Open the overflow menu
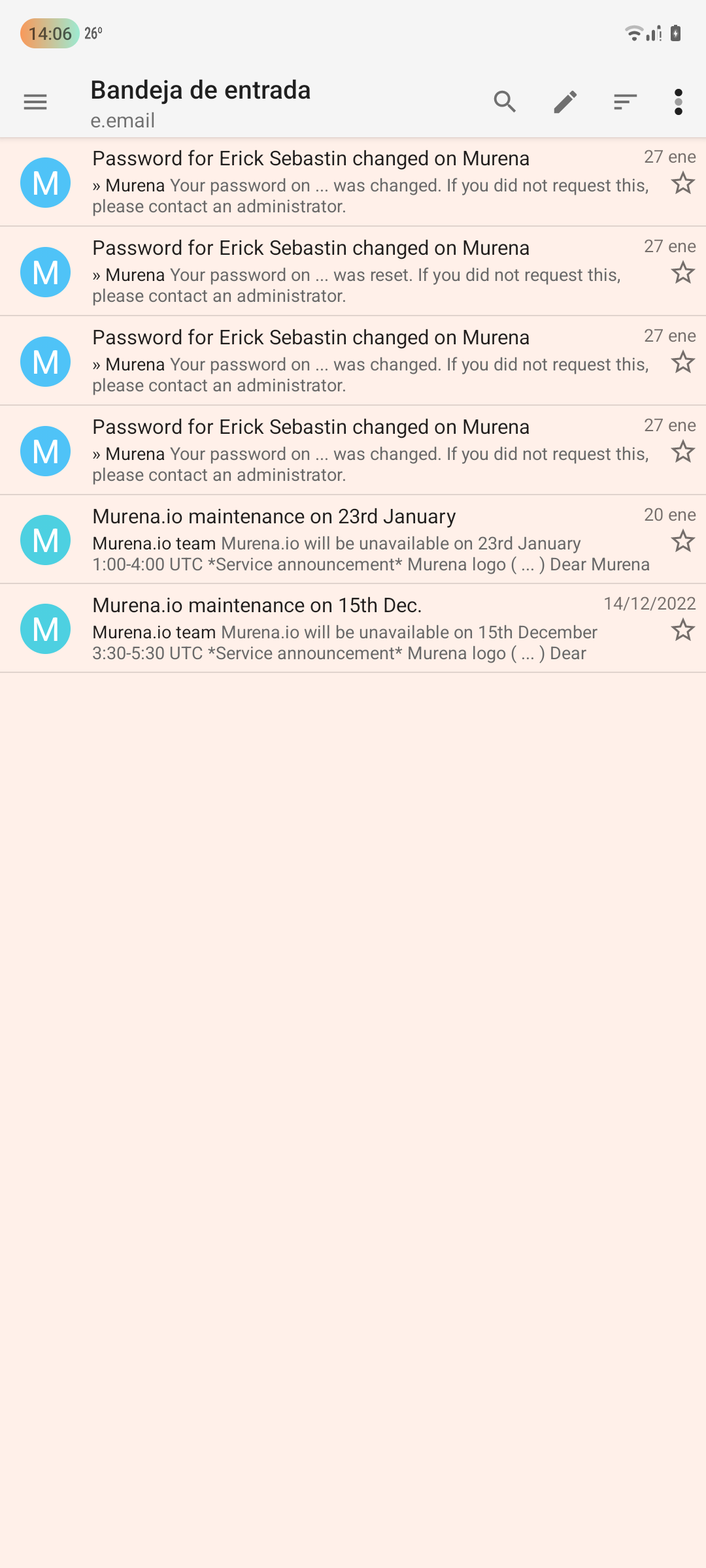Image resolution: width=706 pixels, height=1568 pixels. [679, 102]
